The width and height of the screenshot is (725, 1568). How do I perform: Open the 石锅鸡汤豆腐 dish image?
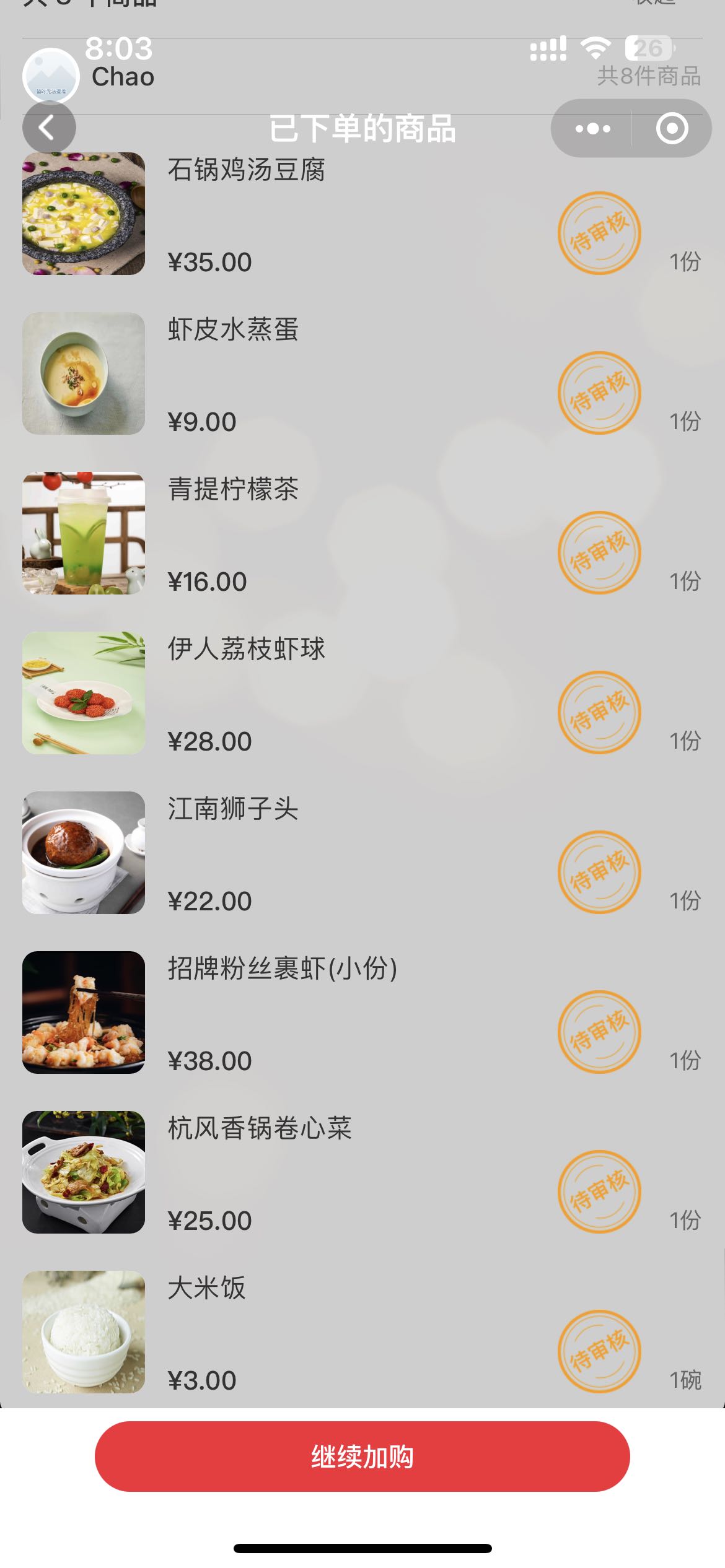(84, 214)
